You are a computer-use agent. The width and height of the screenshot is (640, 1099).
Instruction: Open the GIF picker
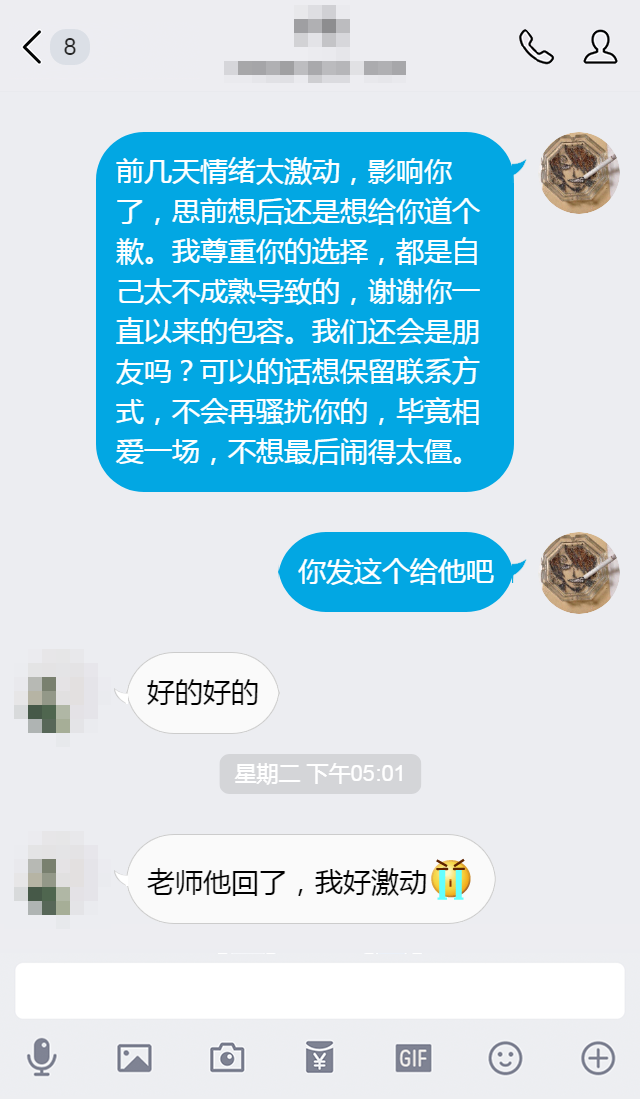(x=413, y=1057)
